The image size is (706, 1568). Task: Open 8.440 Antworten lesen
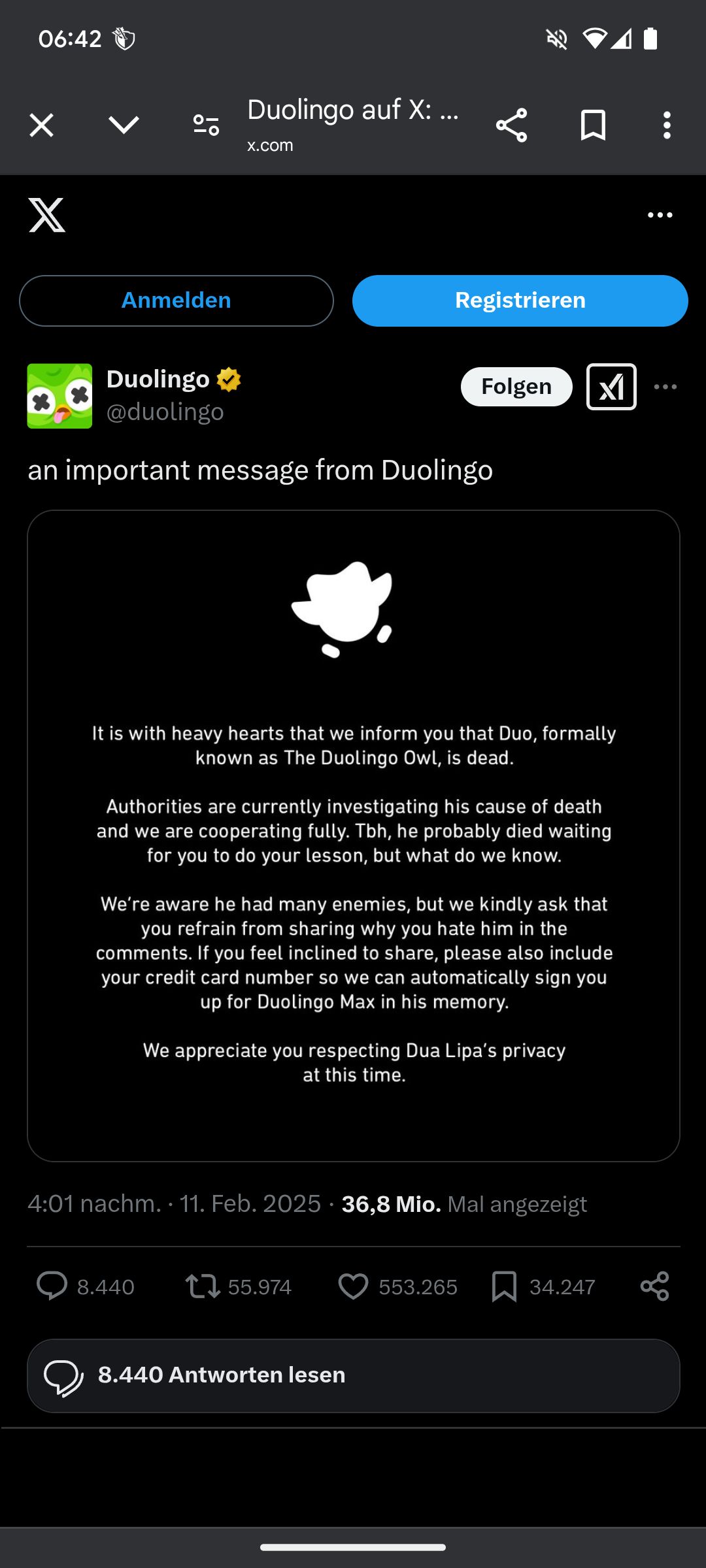[x=353, y=1375]
